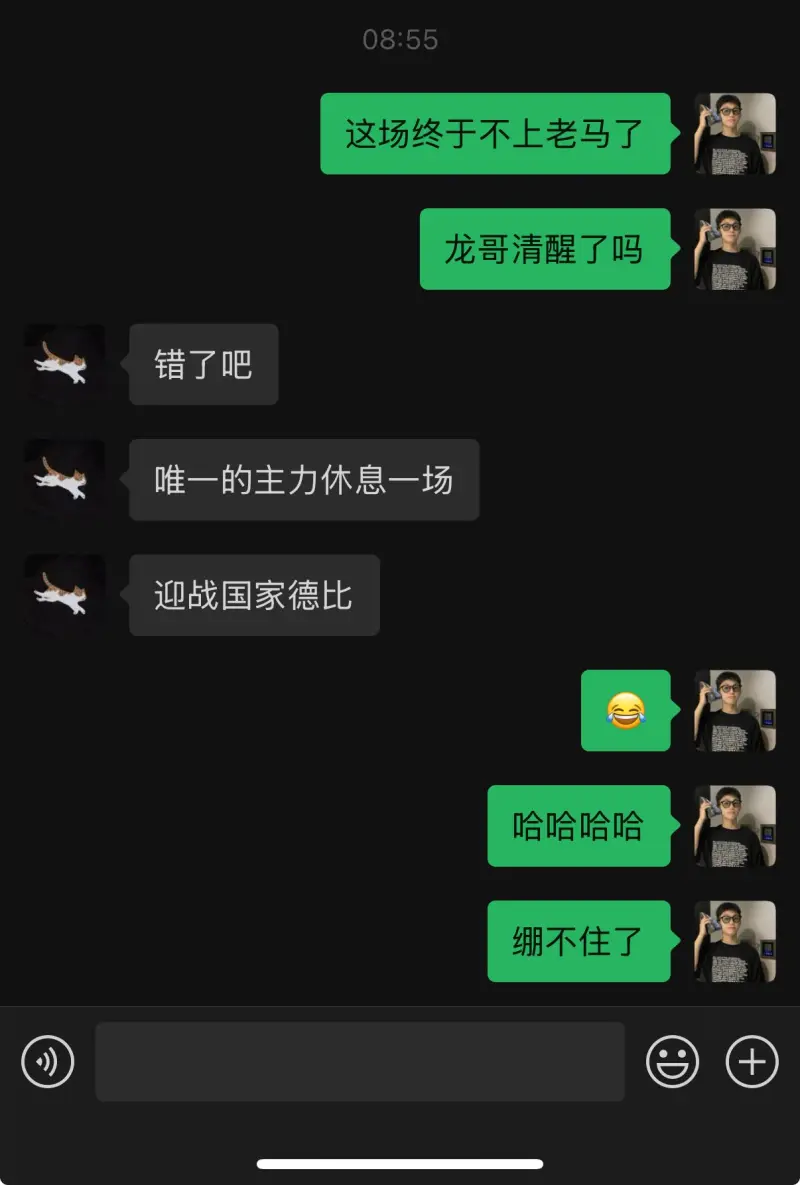
Task: Open sender's avatar beside "这场终于不上老马了"
Action: 735,134
